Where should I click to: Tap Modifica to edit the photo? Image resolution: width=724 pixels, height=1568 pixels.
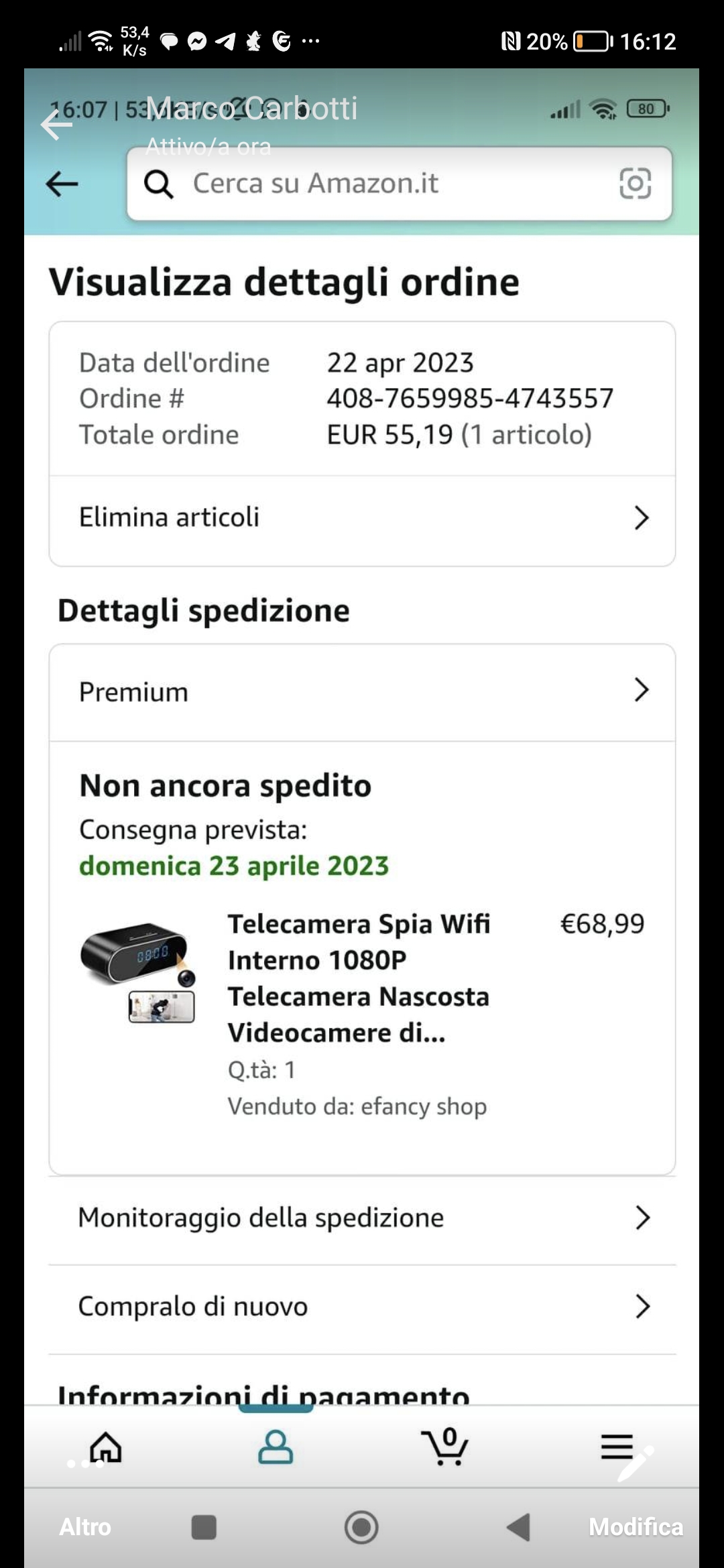tap(636, 1526)
